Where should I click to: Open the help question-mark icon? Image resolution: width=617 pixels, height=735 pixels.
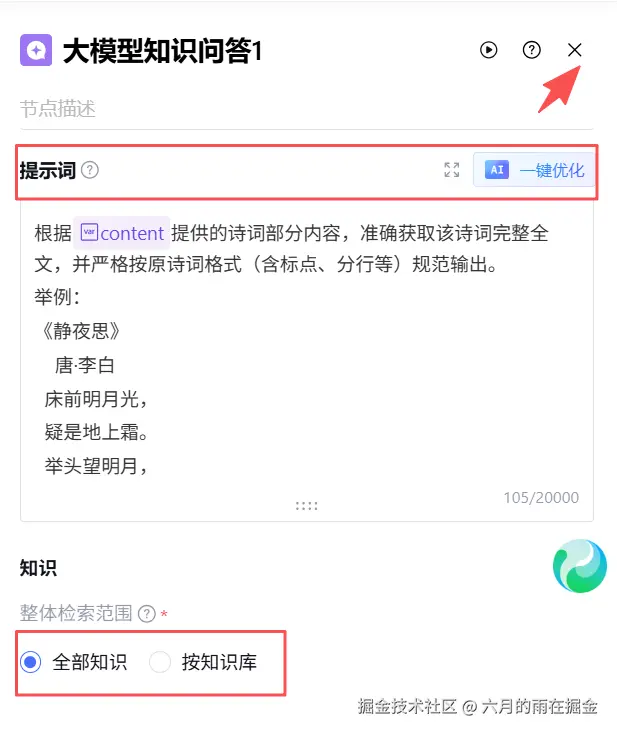(x=532, y=50)
